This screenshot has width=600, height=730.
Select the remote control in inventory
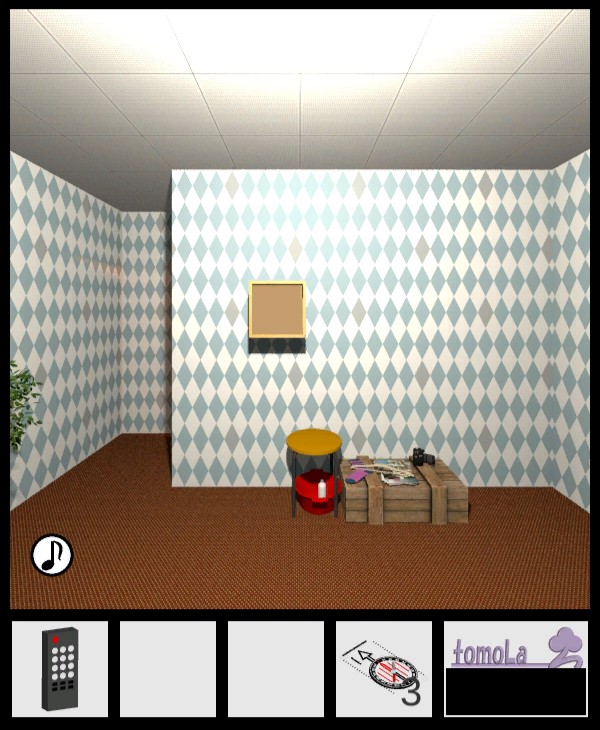(60, 669)
